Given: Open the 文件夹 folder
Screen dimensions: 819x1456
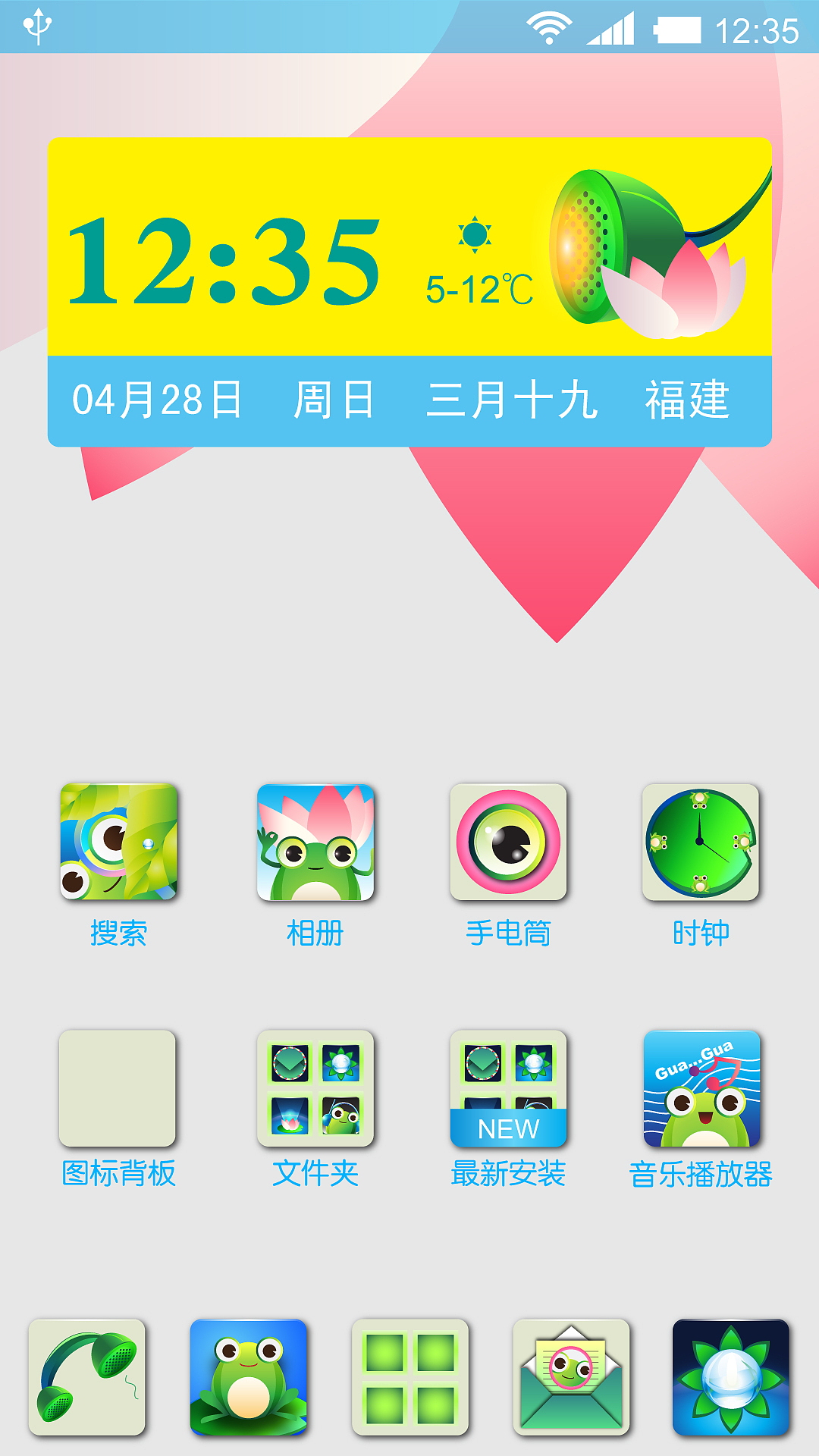Looking at the screenshot, I should point(315,1088).
